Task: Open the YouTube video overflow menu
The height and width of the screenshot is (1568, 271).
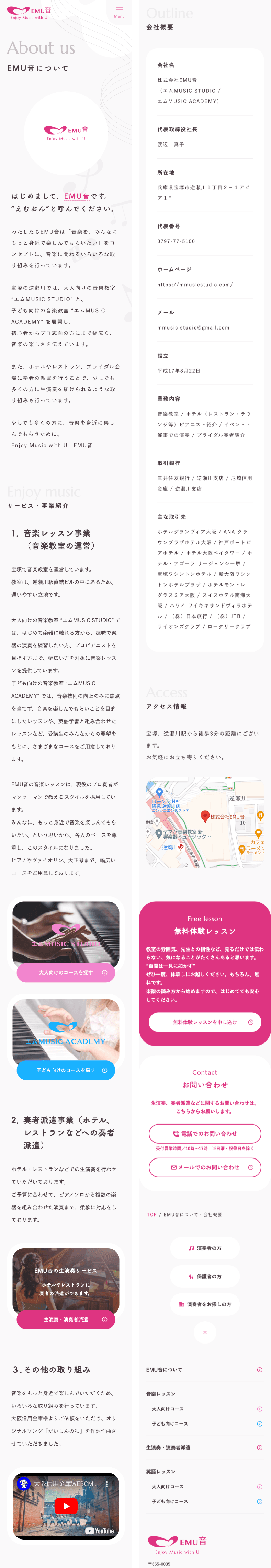Action: click(107, 1484)
